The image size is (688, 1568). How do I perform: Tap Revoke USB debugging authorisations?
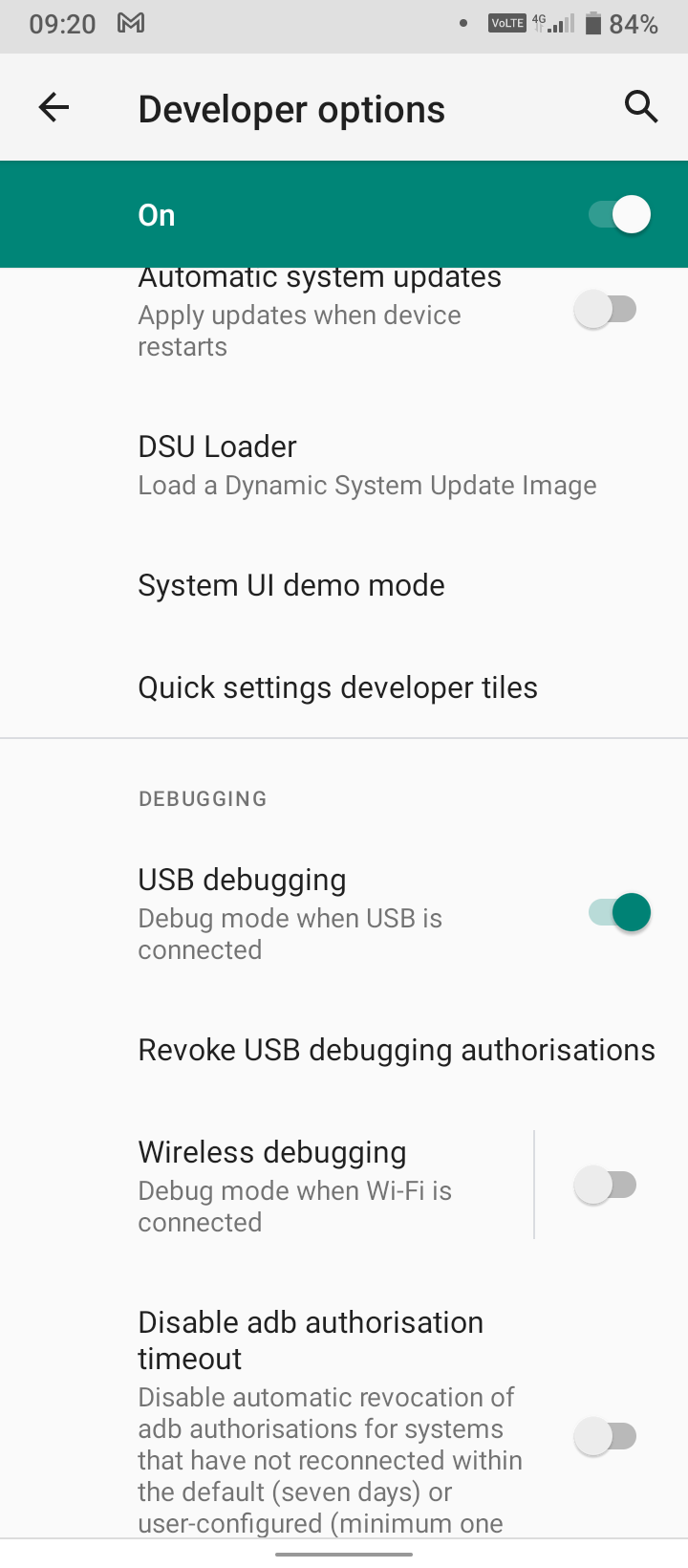tap(397, 1049)
